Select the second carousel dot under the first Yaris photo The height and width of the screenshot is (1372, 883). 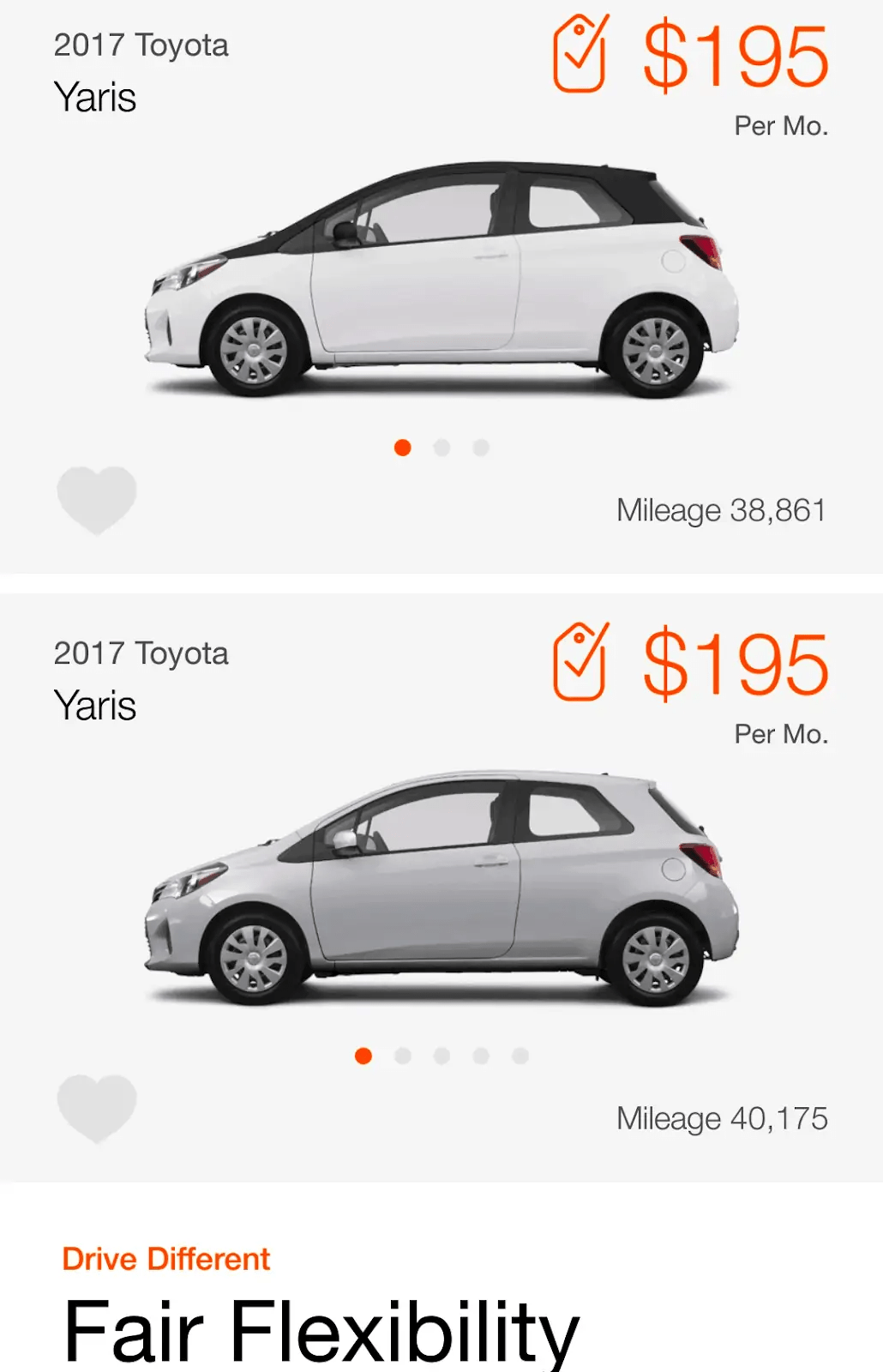pos(441,447)
